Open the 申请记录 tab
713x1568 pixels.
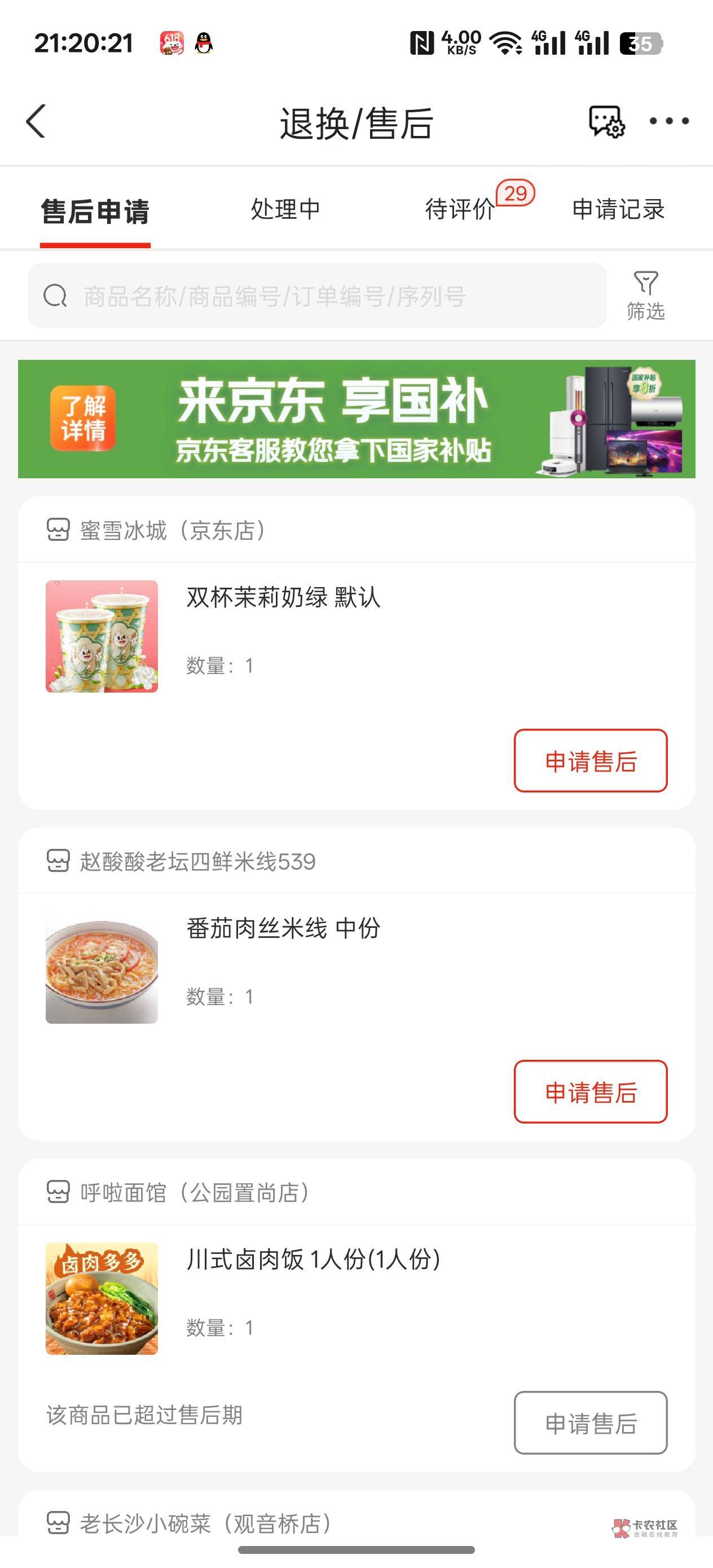tap(618, 209)
